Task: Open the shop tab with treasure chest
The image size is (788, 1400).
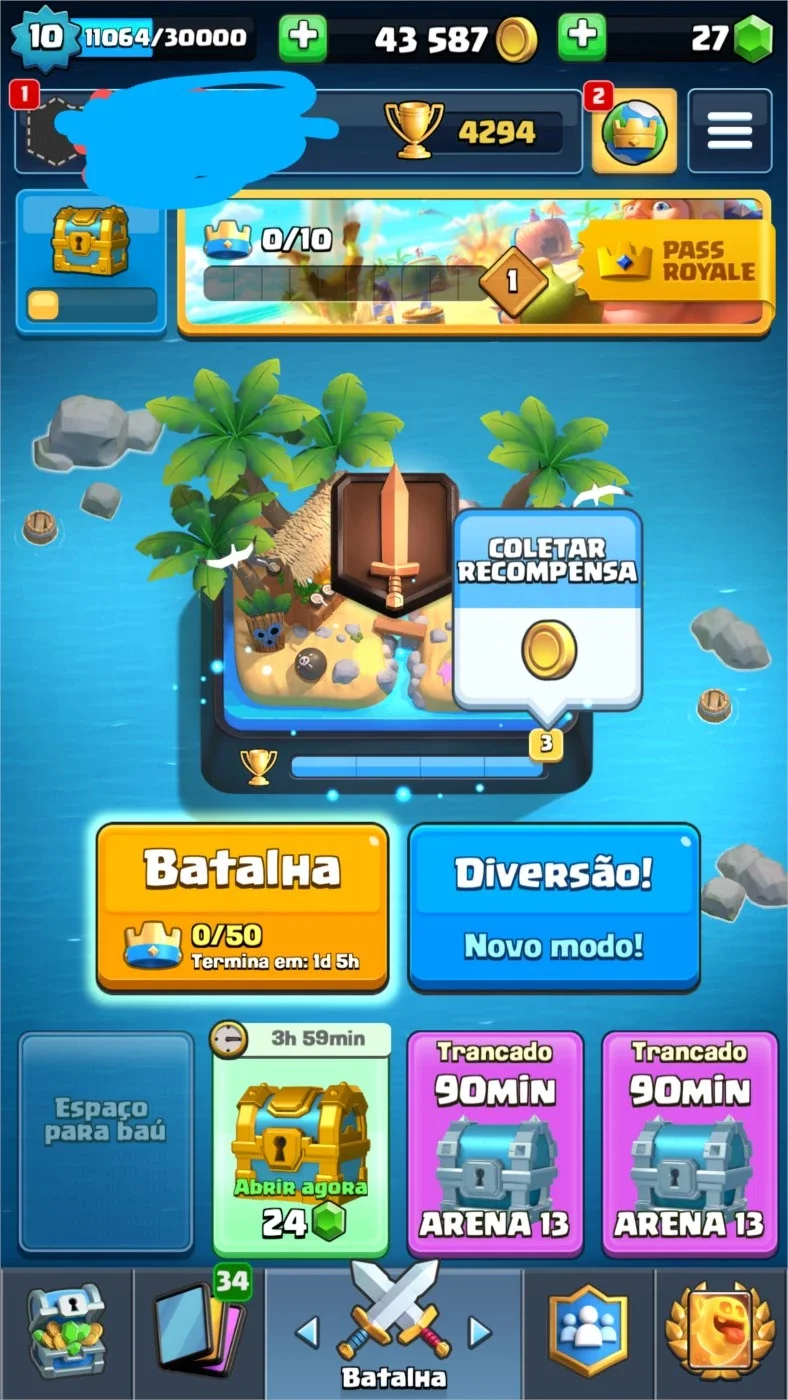Action: click(x=66, y=1330)
